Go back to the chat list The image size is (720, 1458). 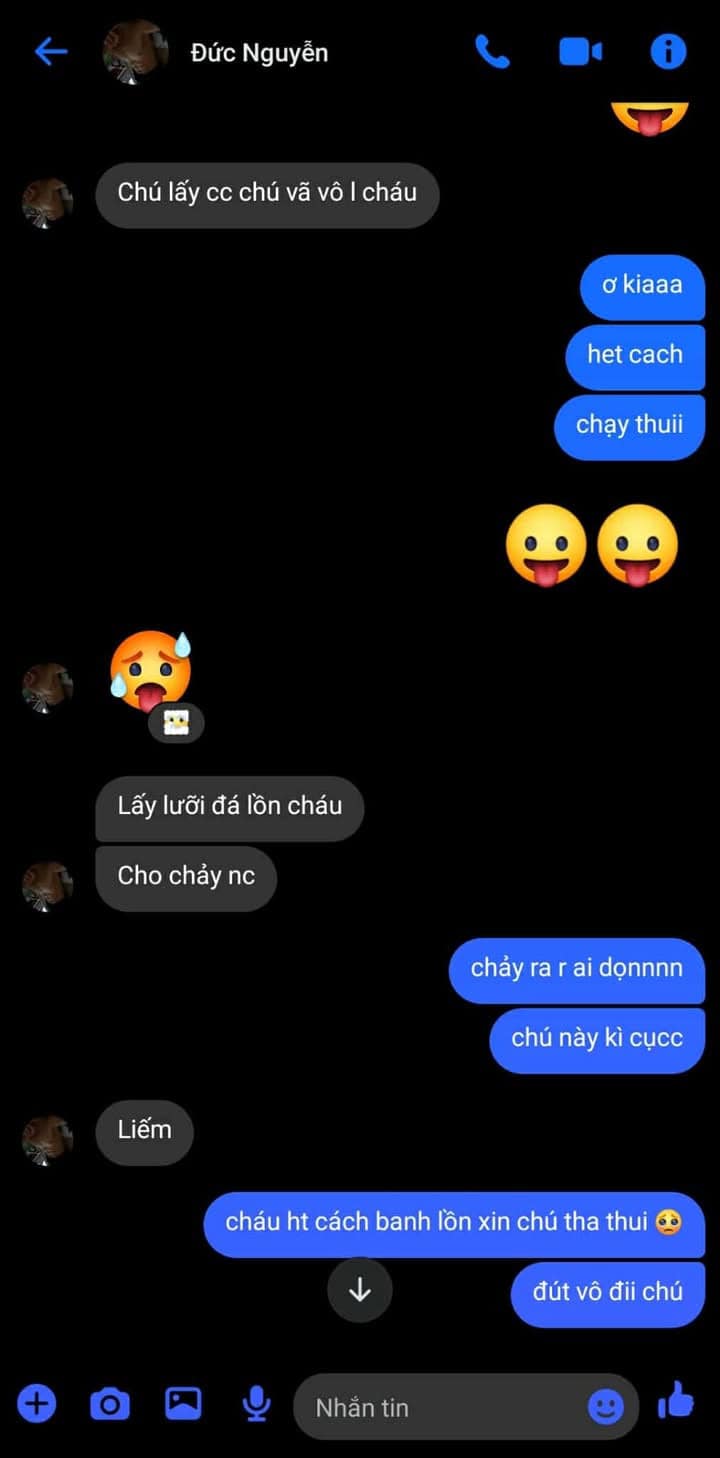50,52
